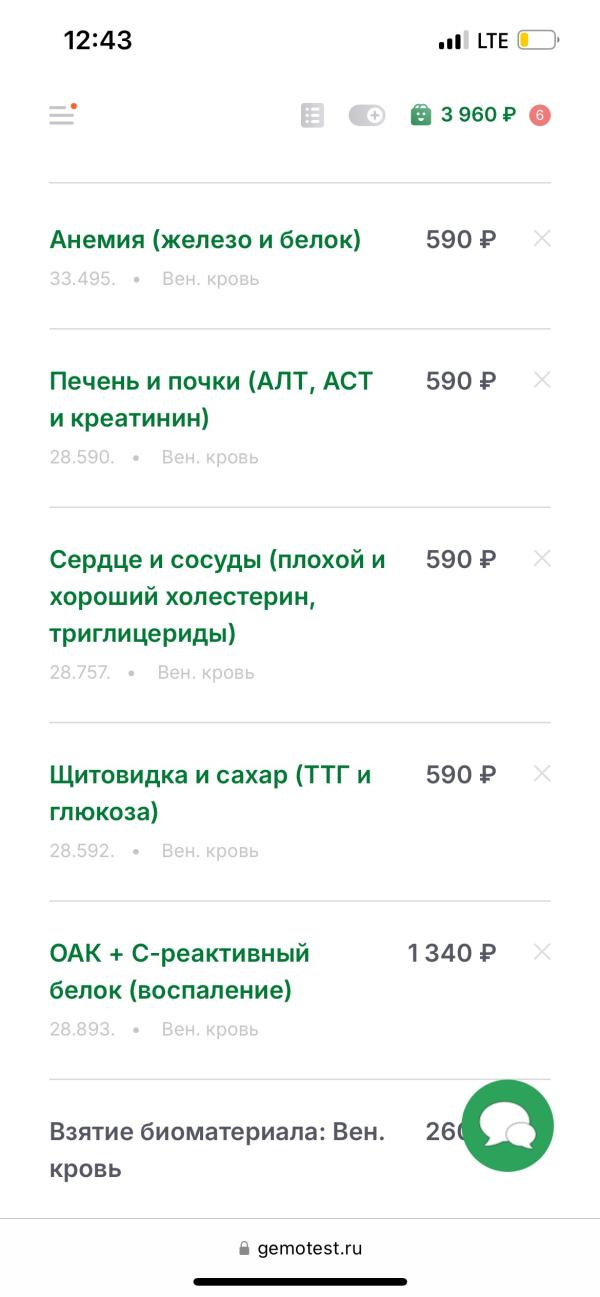Open the list view icon in header

pos(312,115)
